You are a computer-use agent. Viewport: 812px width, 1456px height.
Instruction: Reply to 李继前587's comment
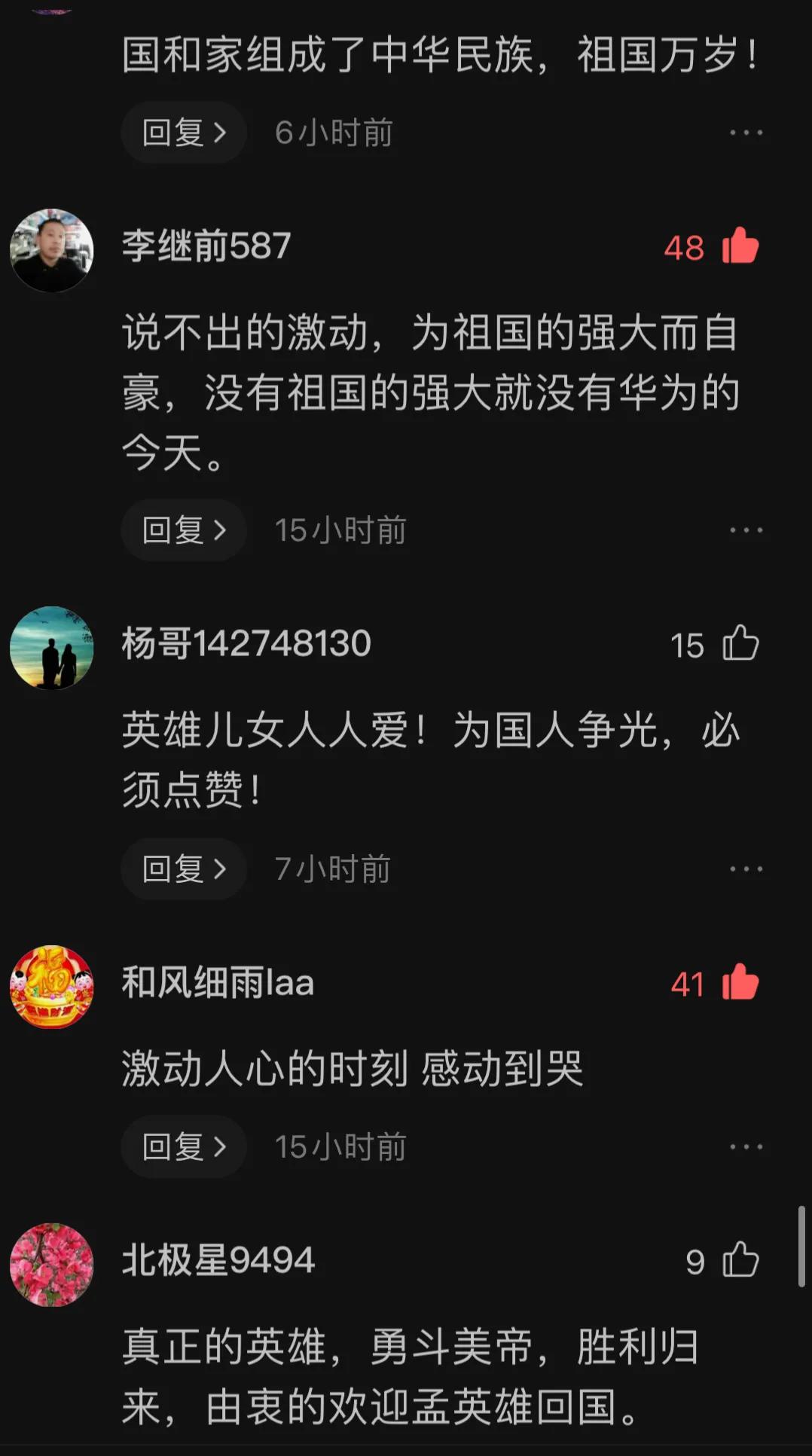pos(184,530)
